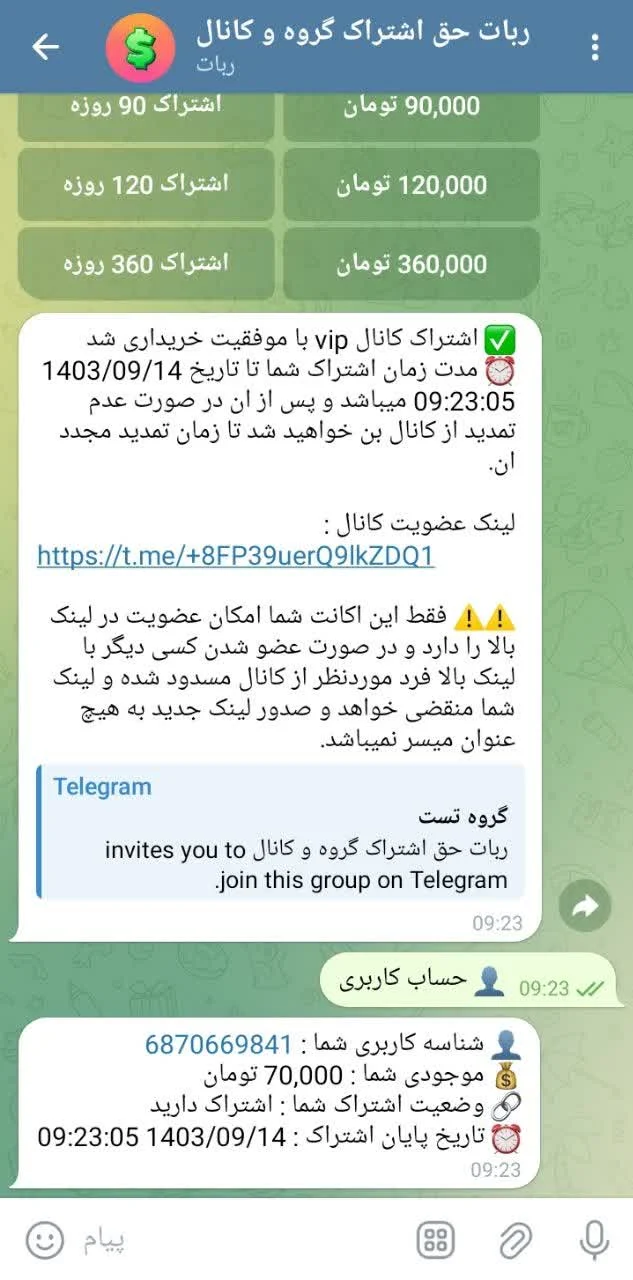Open the t.me channel invite link
This screenshot has width=633, height=1280.
(235, 556)
